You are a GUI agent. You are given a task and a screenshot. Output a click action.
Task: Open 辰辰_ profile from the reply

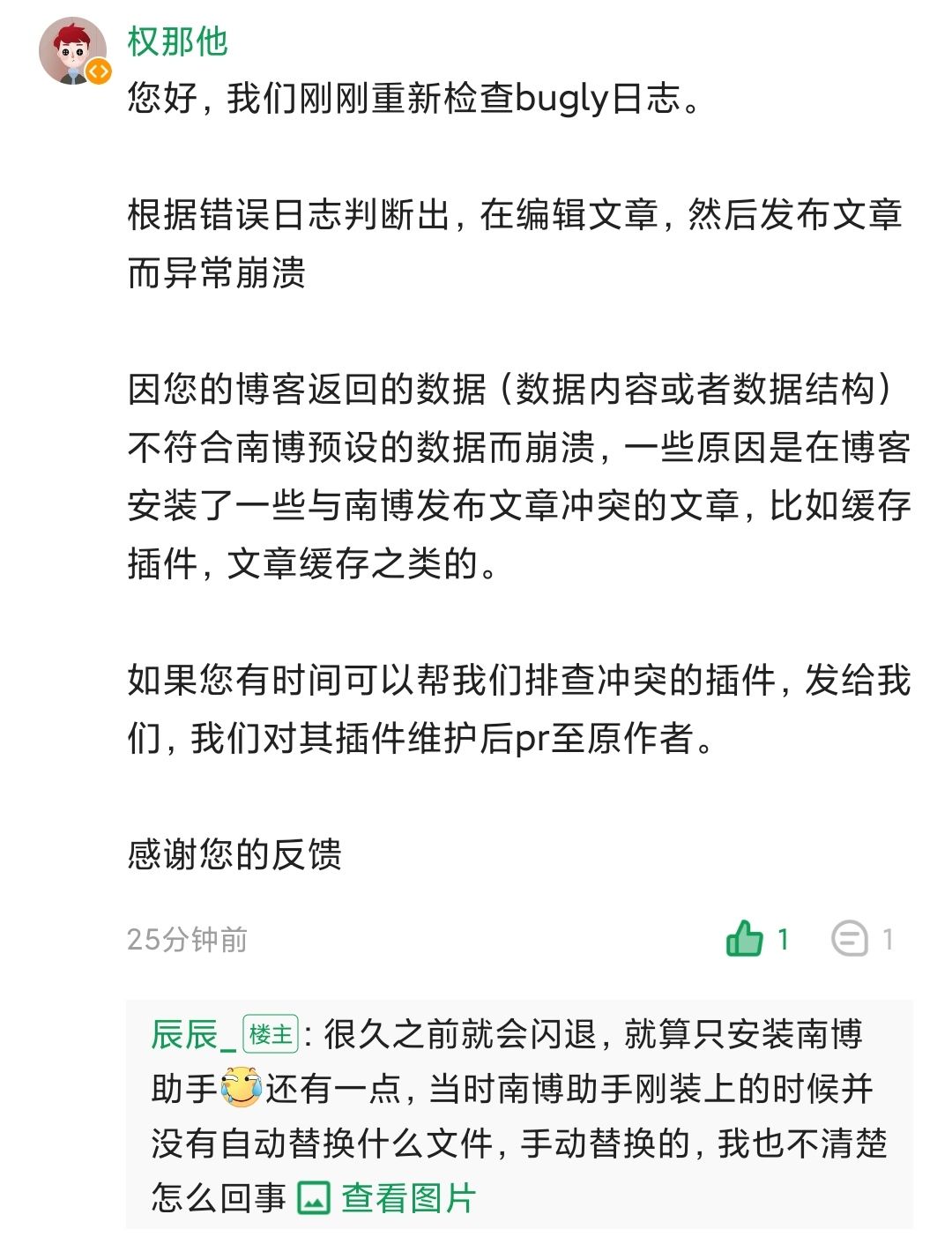(x=192, y=1034)
